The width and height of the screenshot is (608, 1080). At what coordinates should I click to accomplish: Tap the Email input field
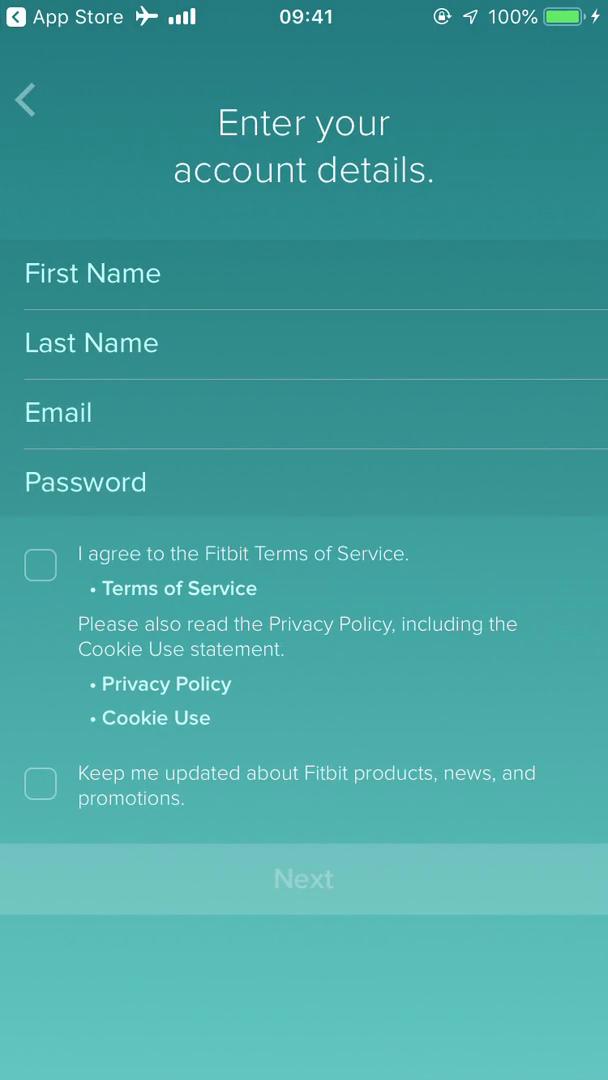pyautogui.click(x=304, y=413)
